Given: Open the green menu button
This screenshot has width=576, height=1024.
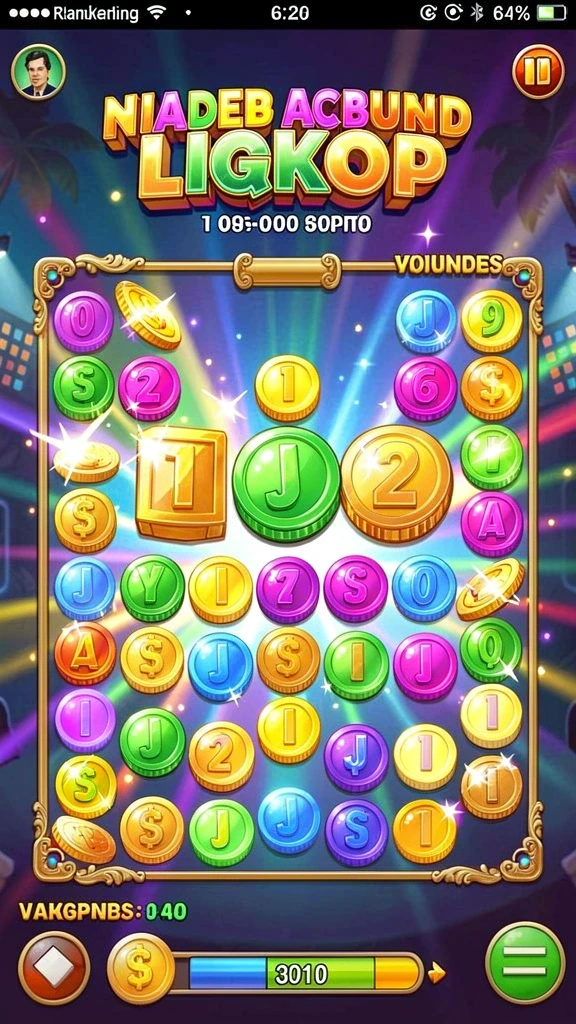Looking at the screenshot, I should [x=525, y=961].
